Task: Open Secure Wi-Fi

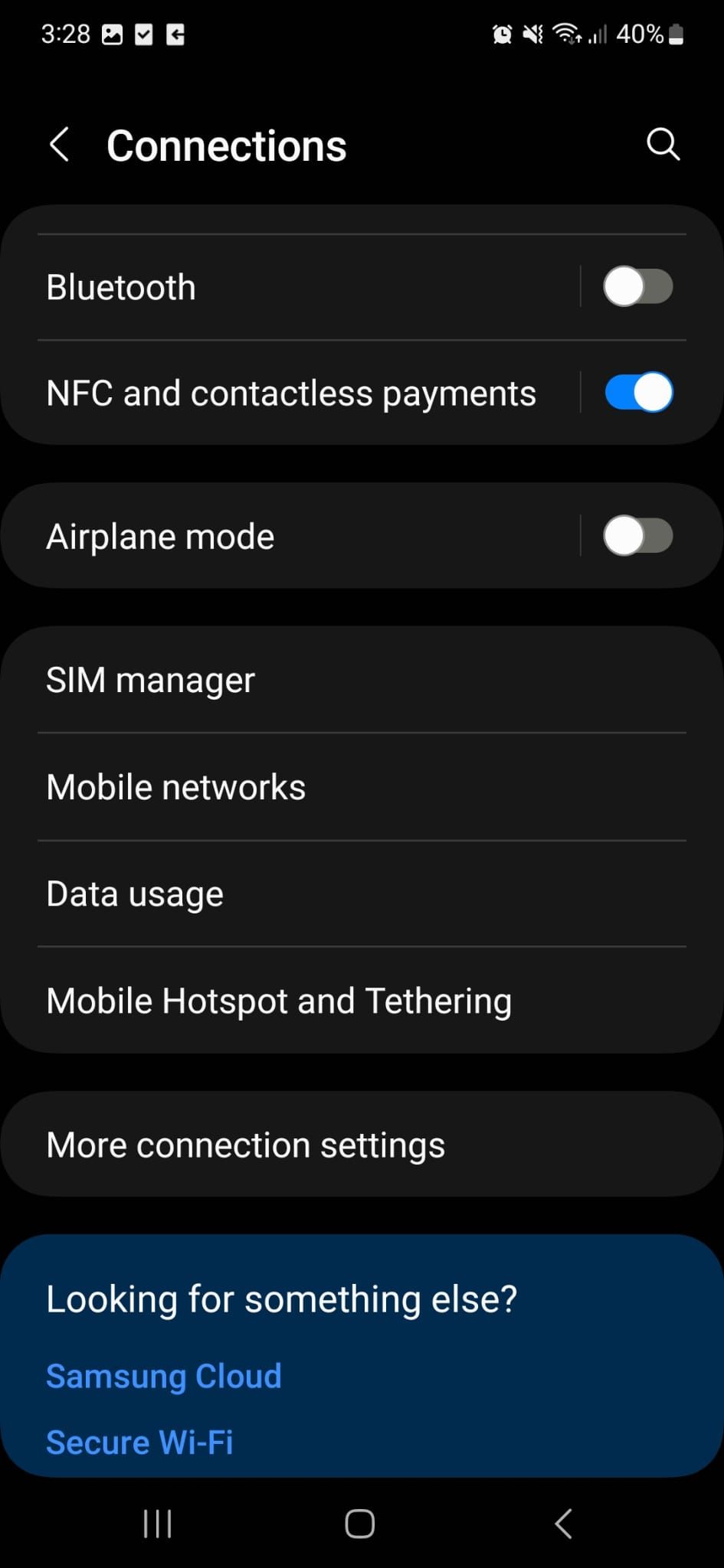Action: coord(139,1442)
